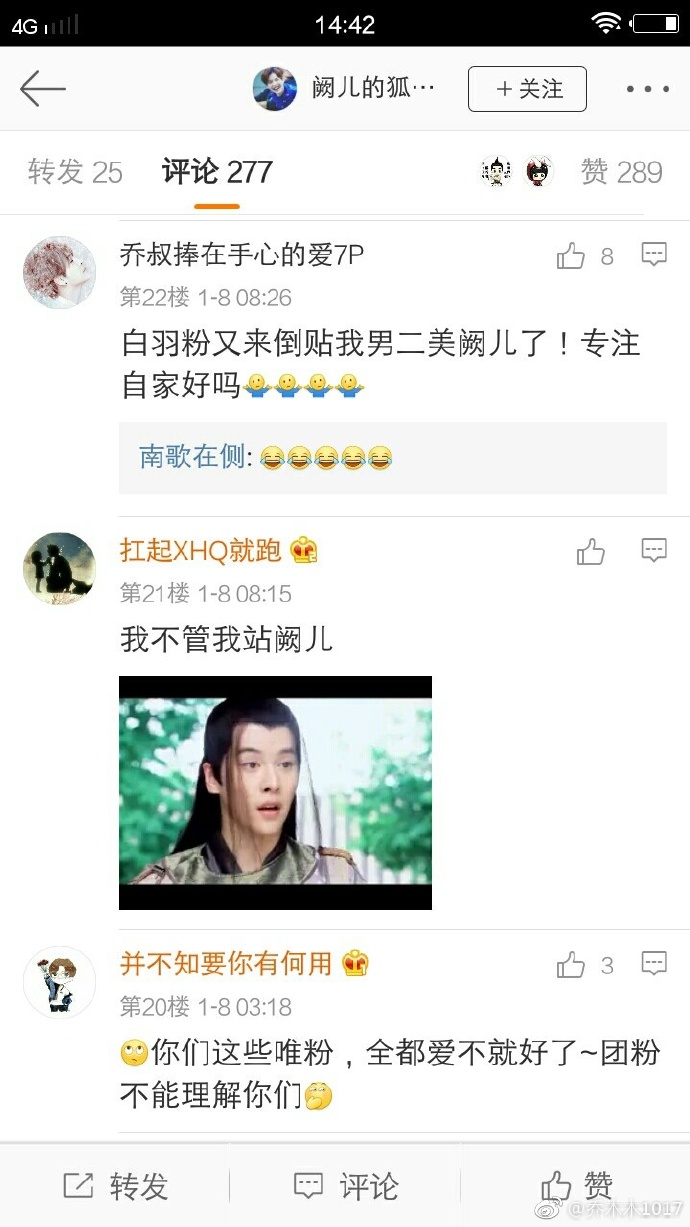
Task: Like the comment by 扛起XHQ就跑
Action: [x=591, y=551]
